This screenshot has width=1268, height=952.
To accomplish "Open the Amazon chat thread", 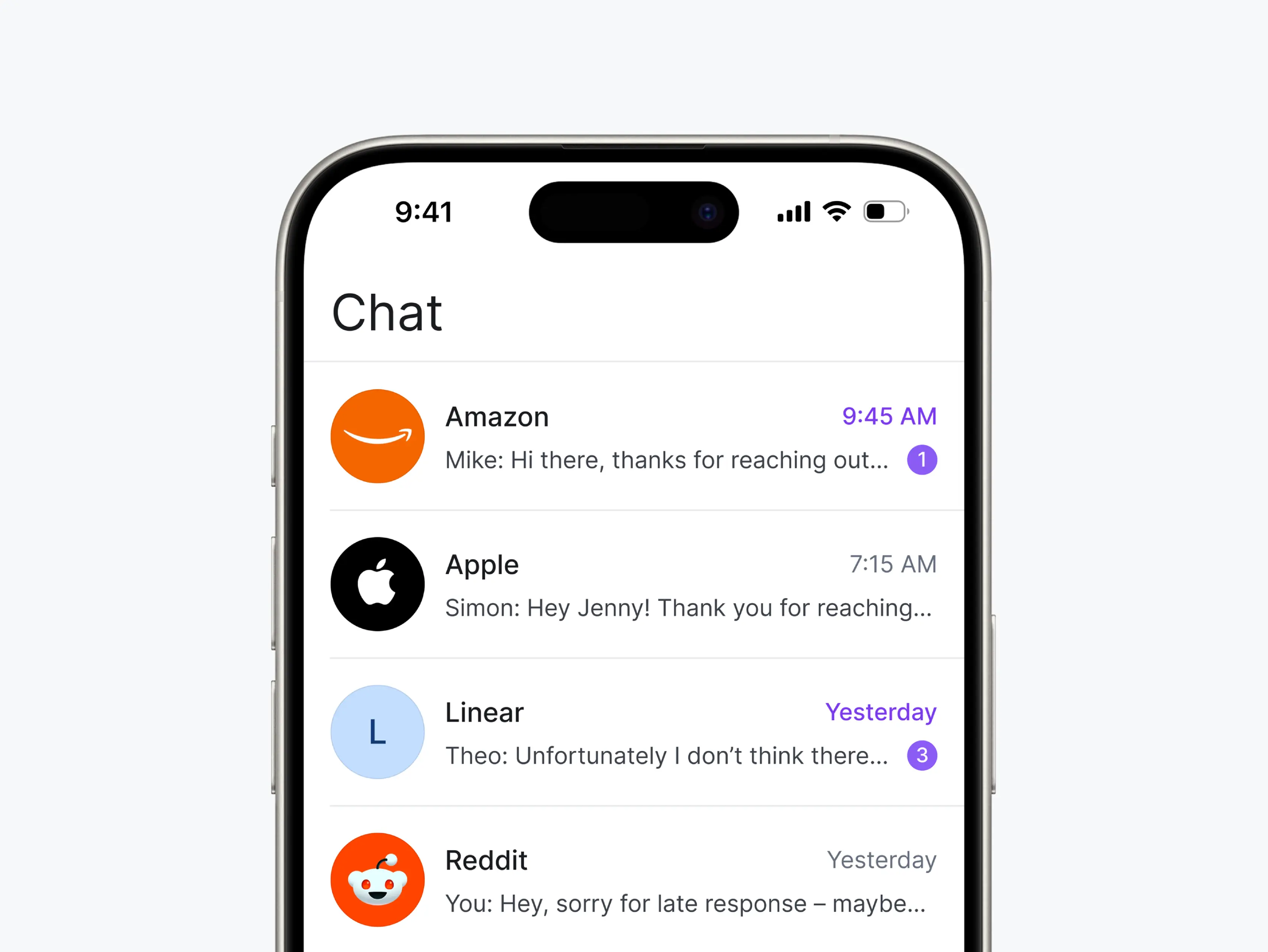I will (633, 437).
